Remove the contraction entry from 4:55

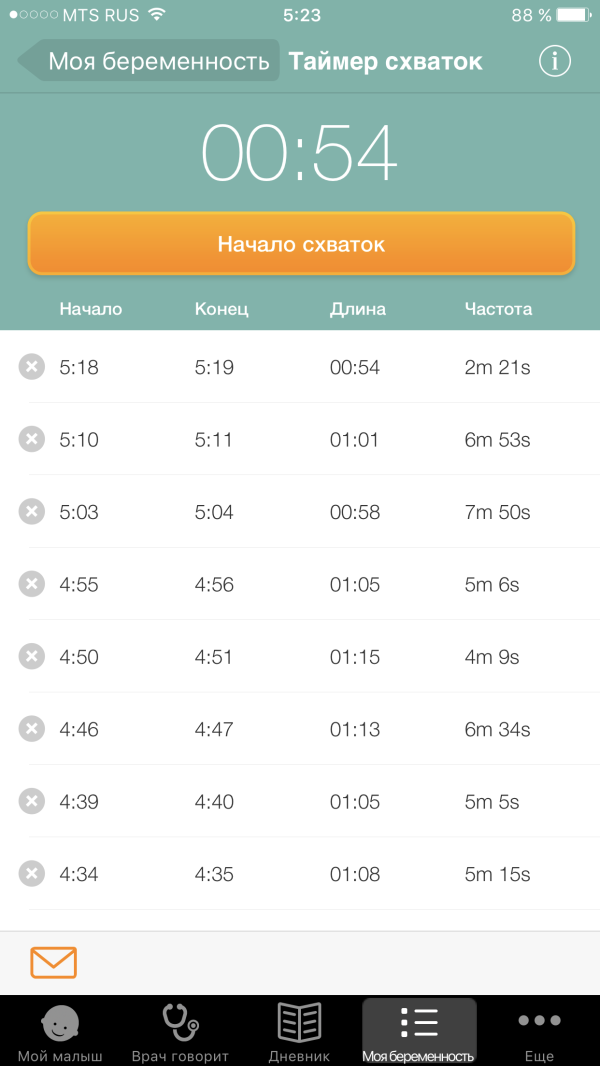[32, 584]
